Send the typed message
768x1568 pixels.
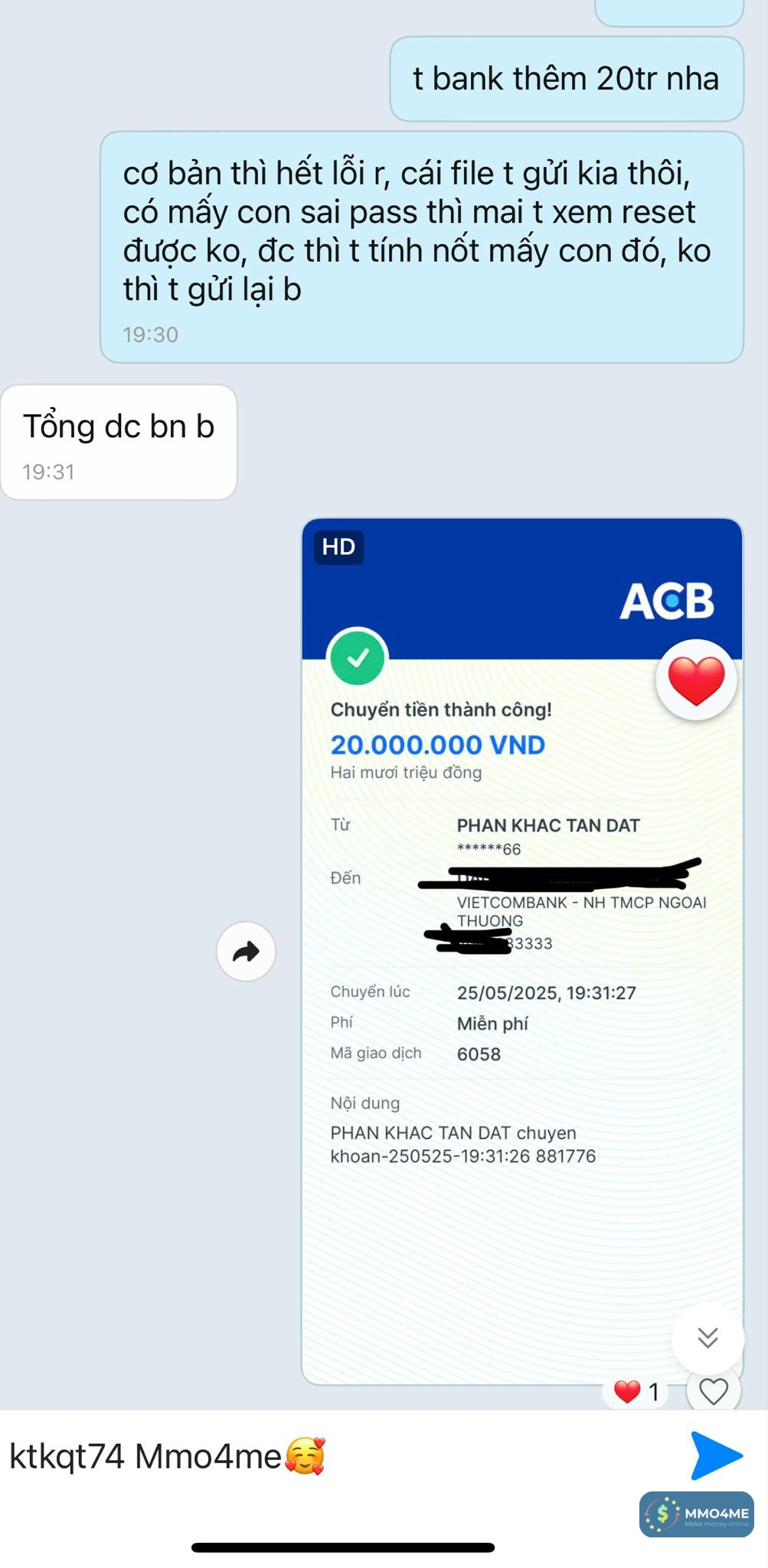tap(716, 1455)
